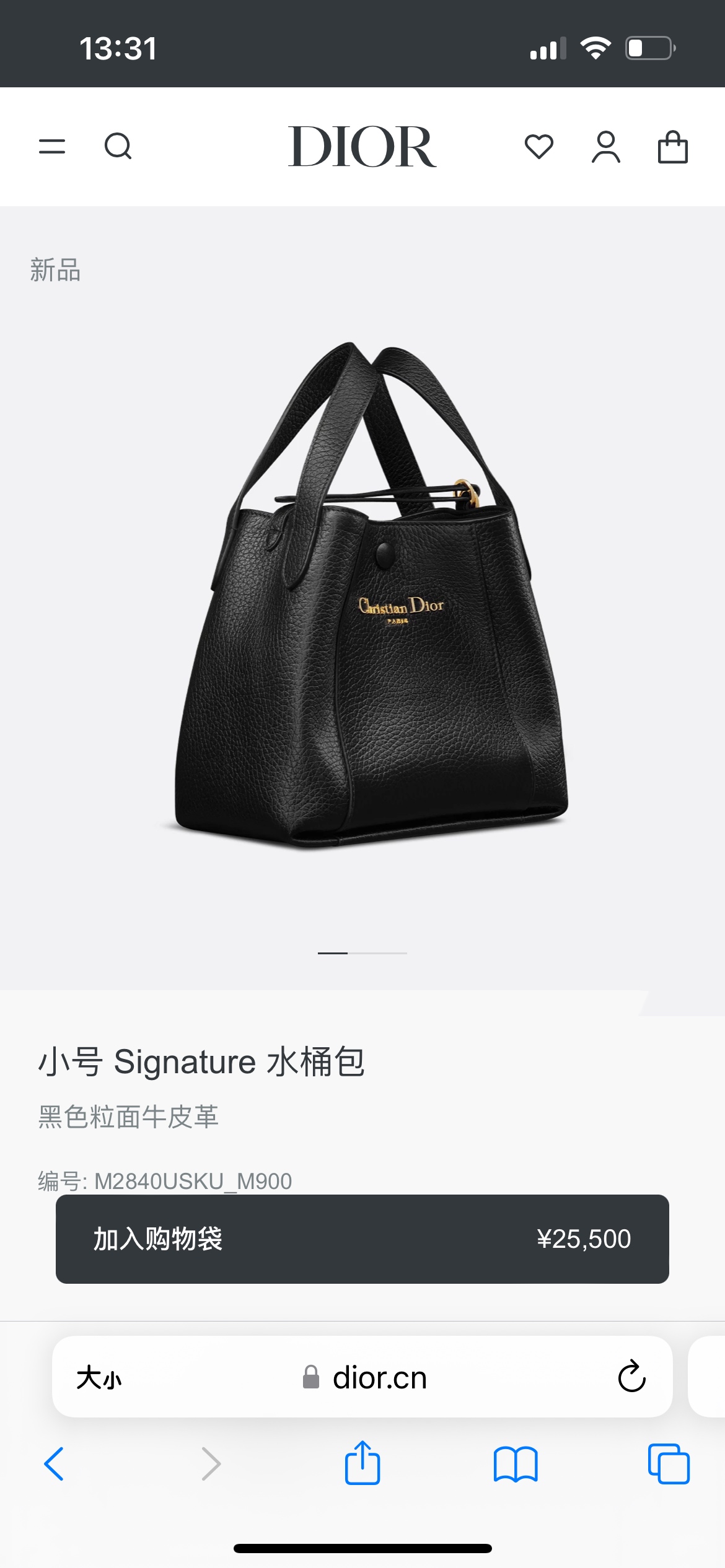Tap the Signature bucket bag product image

pyautogui.click(x=371, y=595)
